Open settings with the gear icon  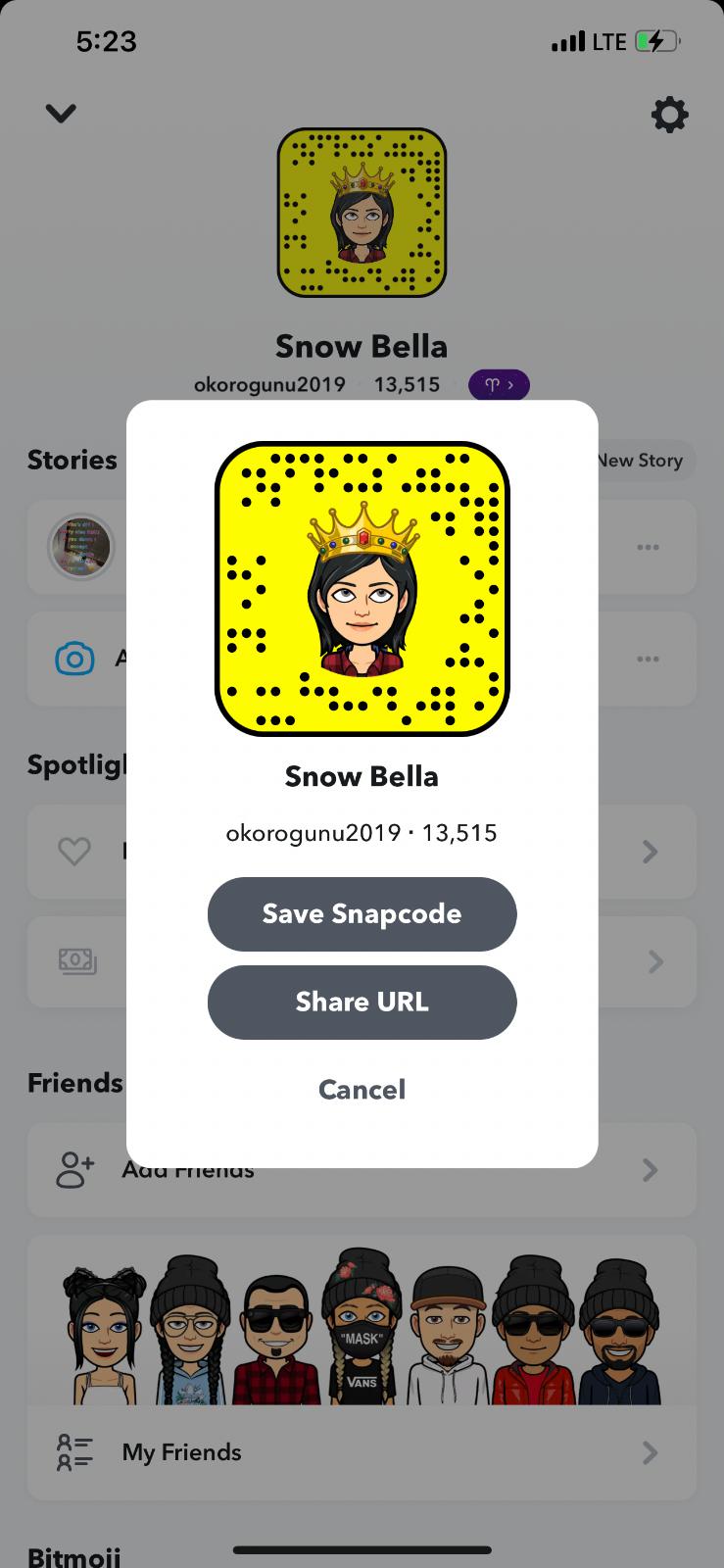point(669,115)
